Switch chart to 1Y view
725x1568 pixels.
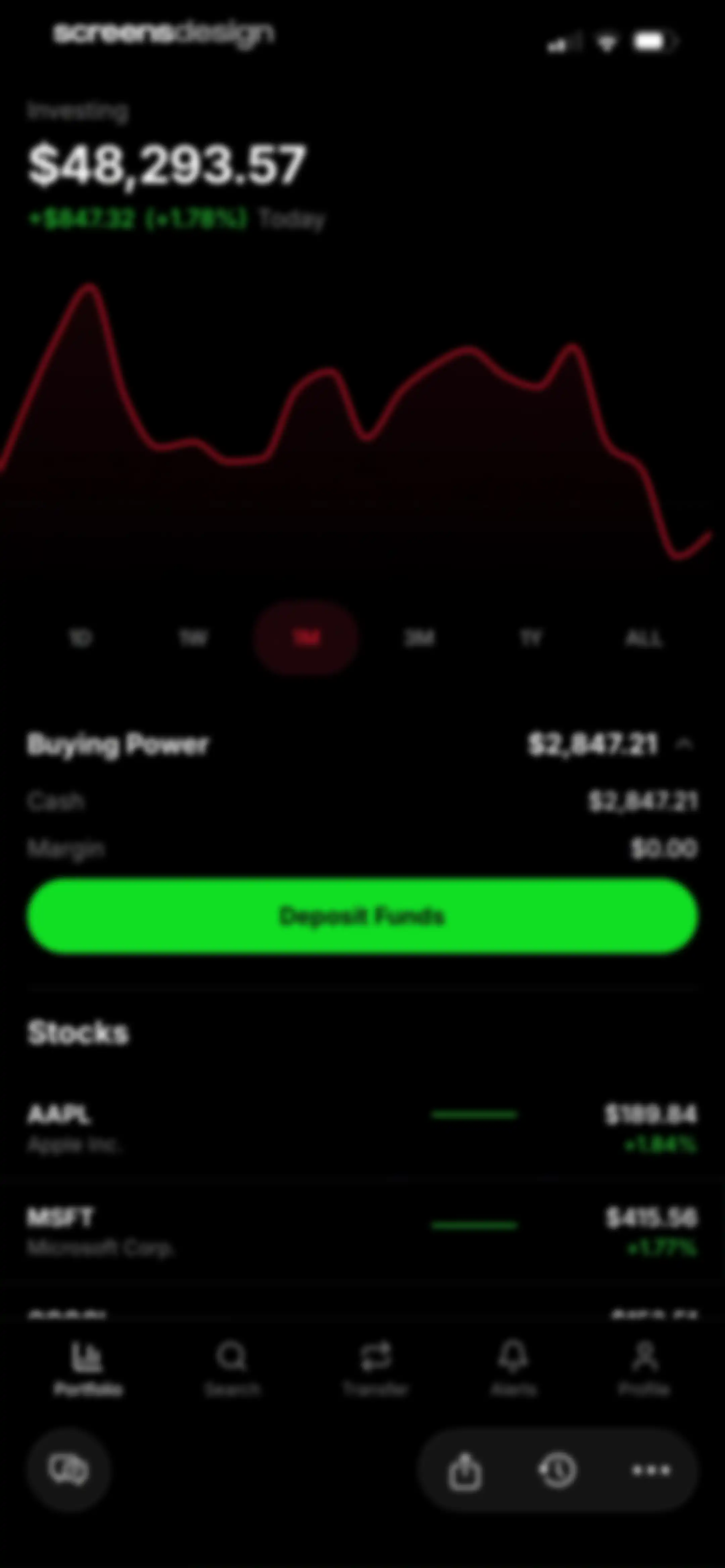pos(531,639)
